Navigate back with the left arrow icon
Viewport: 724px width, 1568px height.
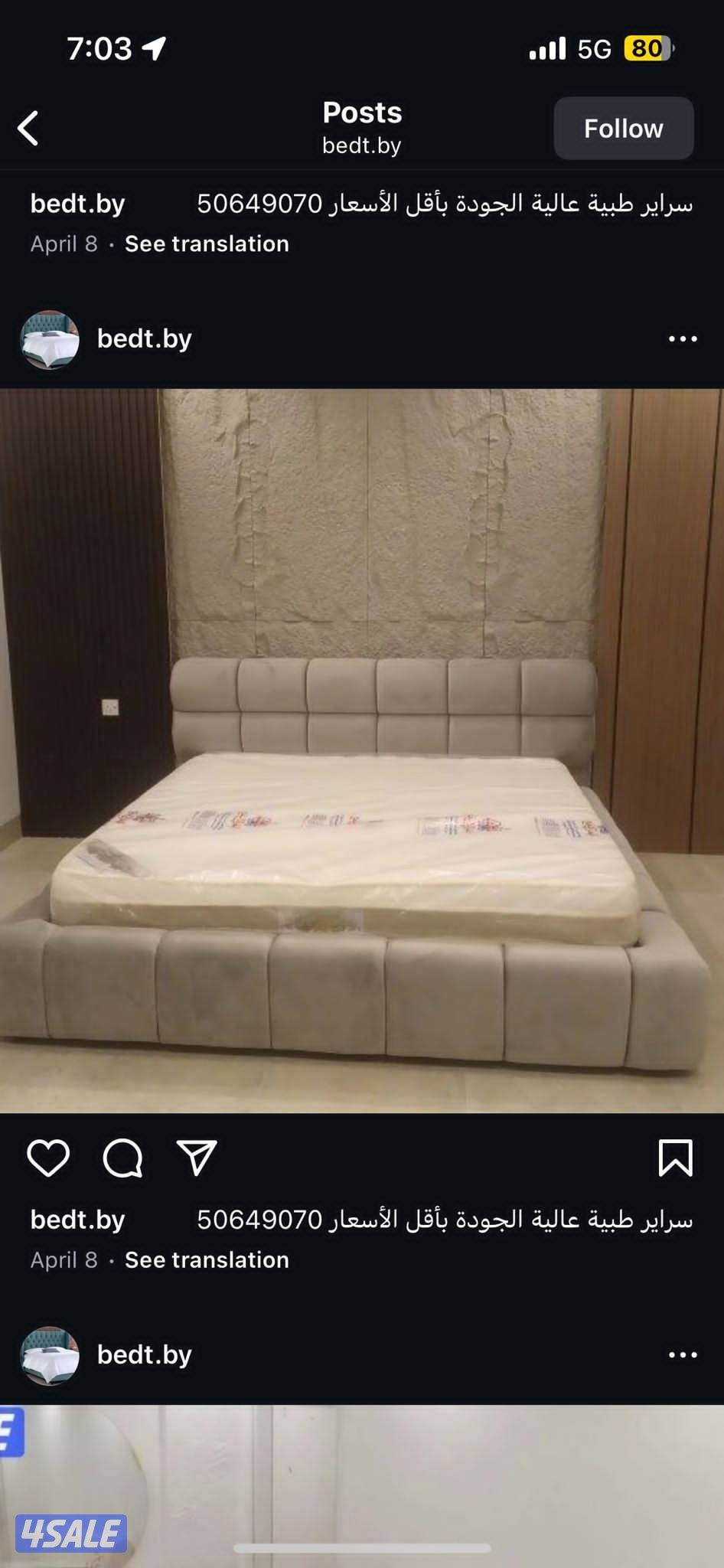[x=29, y=127]
